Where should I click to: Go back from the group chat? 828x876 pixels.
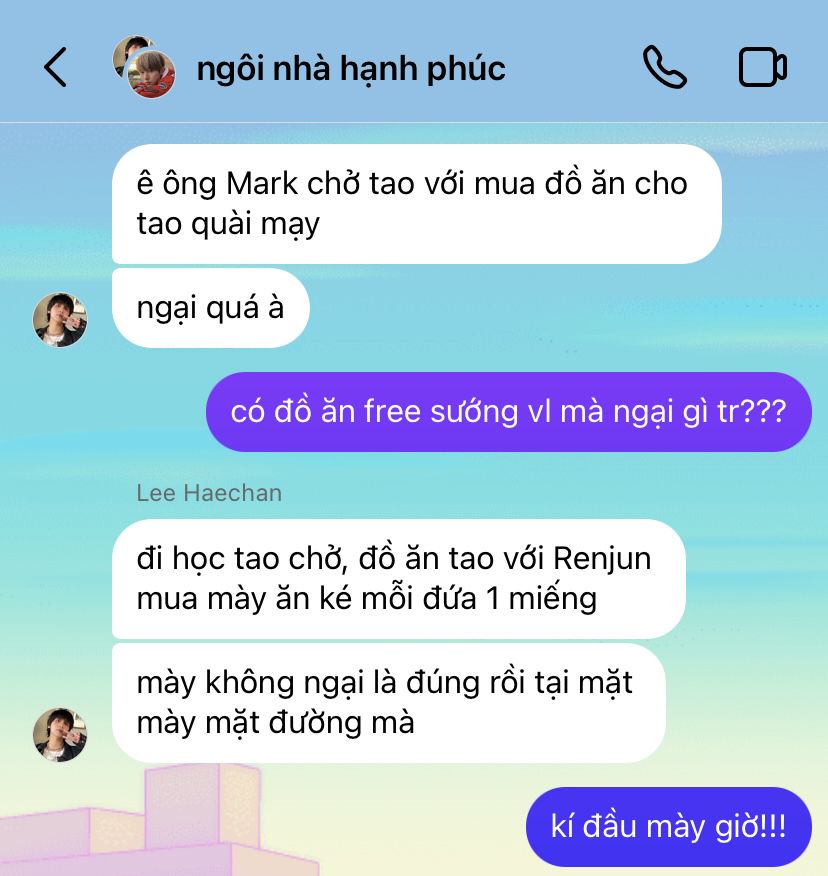click(56, 68)
